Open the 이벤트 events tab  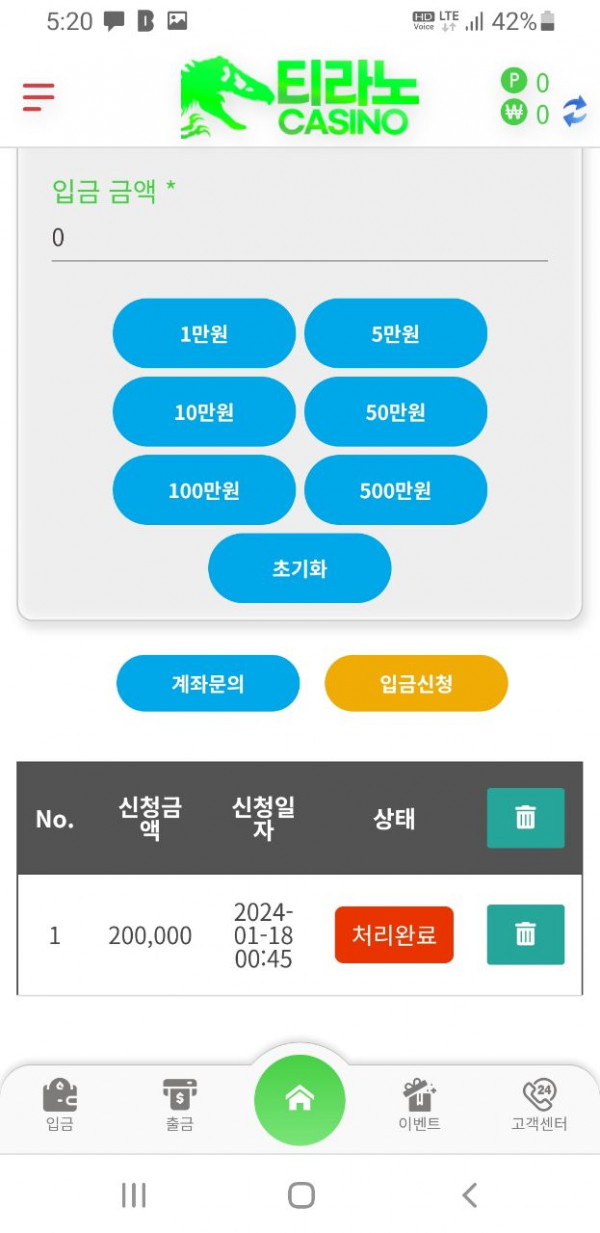coord(419,1103)
